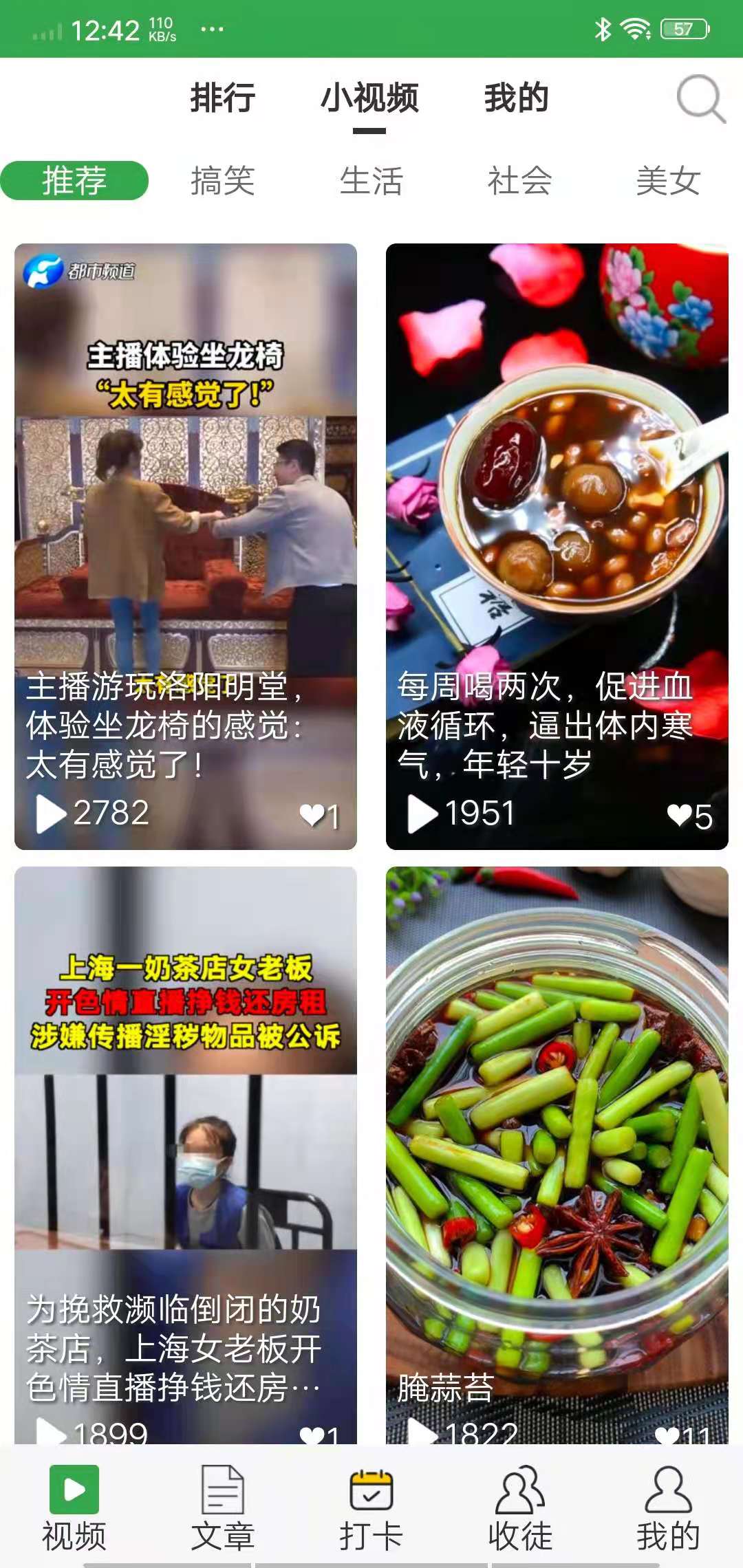Tap the play icon on the dragon chair video

(48, 812)
